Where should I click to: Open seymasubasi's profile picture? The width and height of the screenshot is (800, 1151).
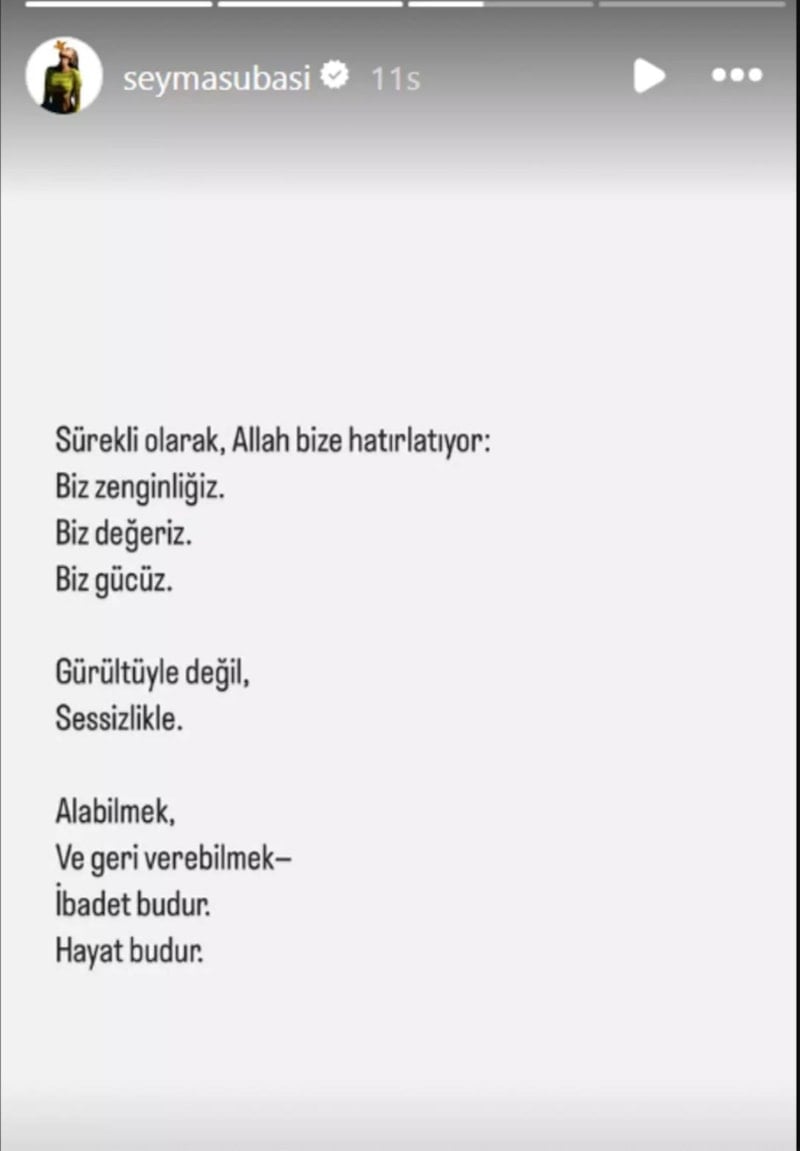click(x=64, y=76)
